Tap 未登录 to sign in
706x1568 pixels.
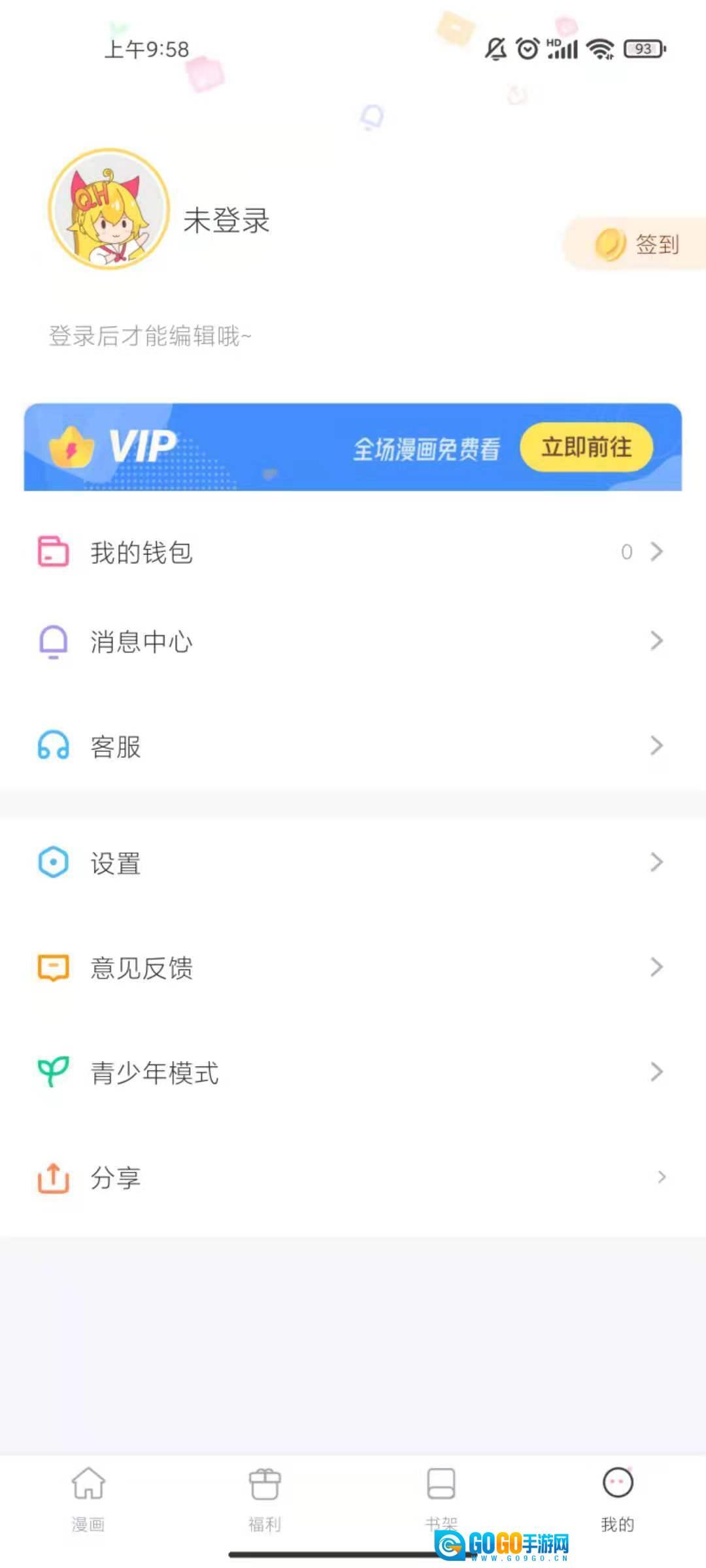tap(226, 221)
